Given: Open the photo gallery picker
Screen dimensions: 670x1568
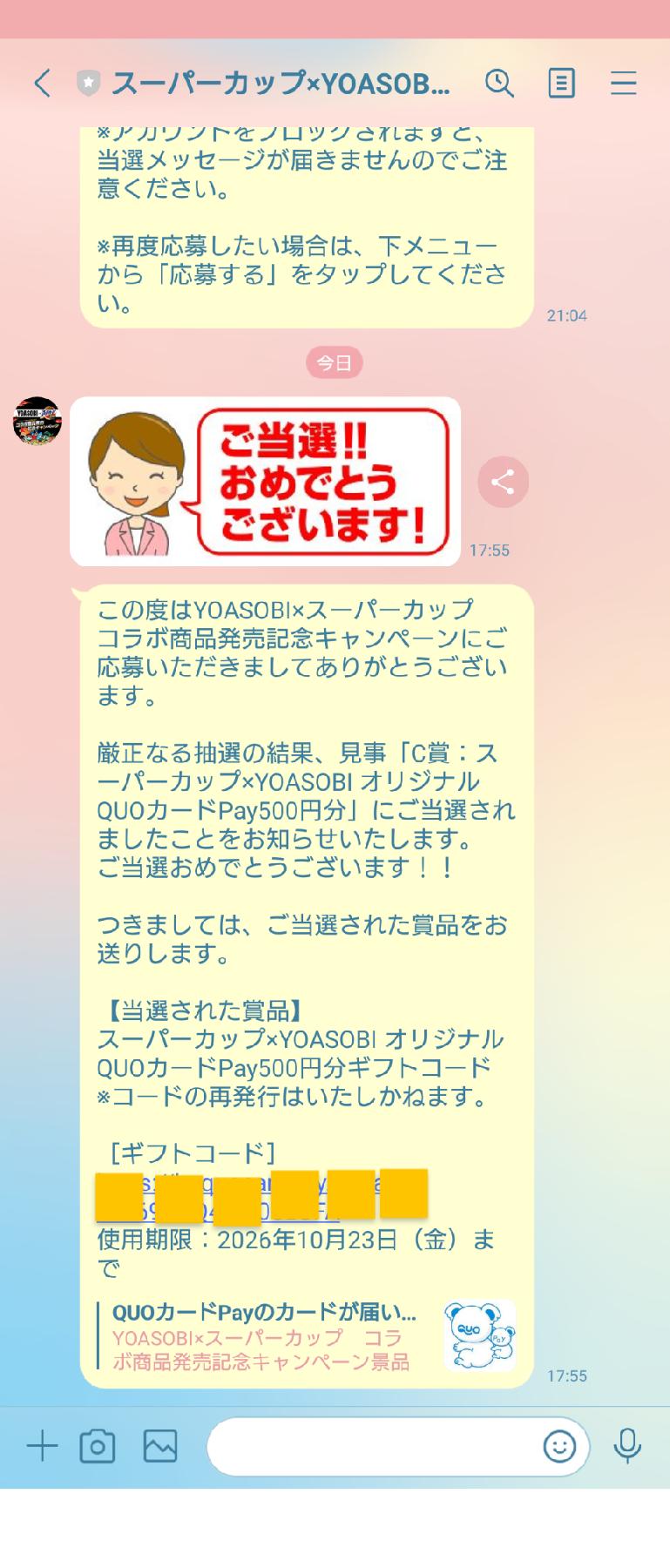Looking at the screenshot, I should (x=160, y=1447).
